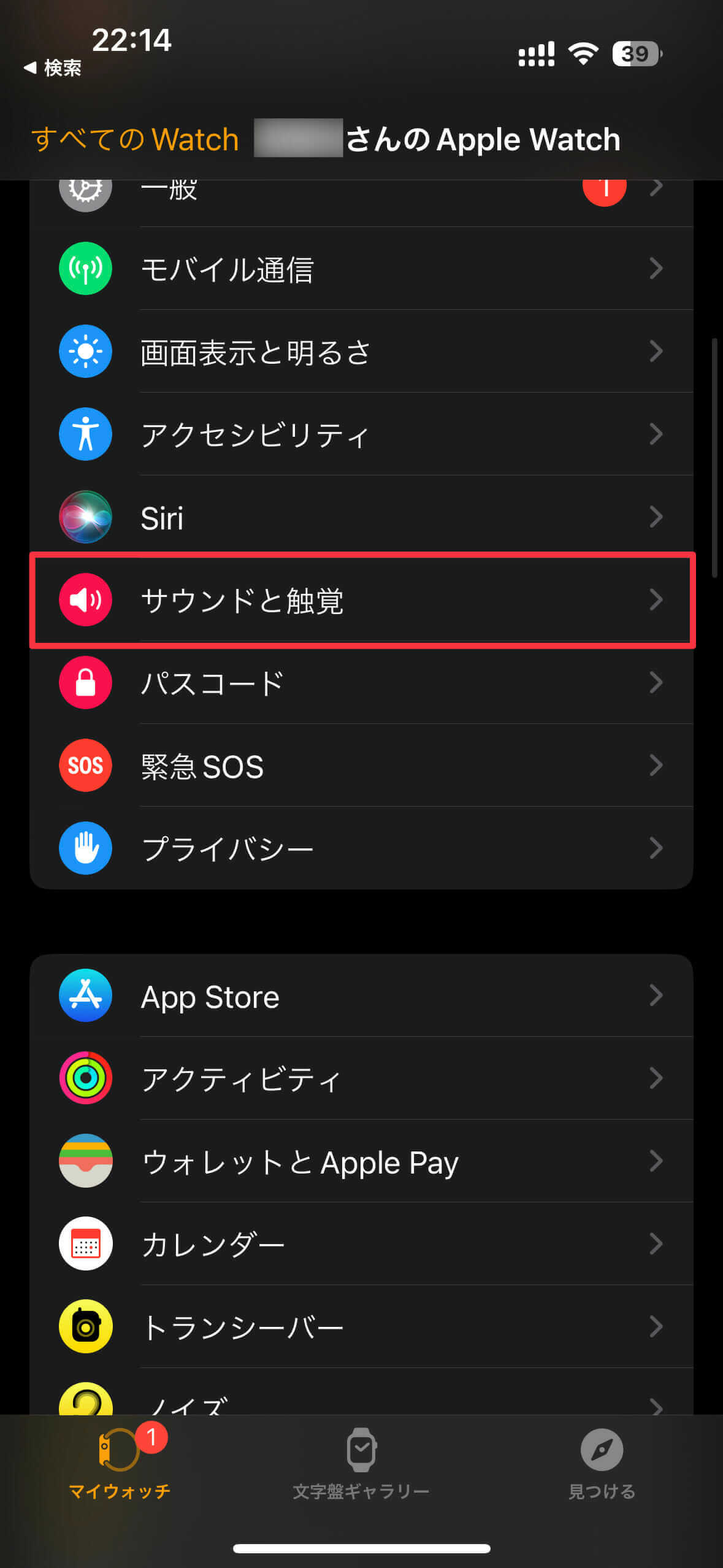Select the モバイル通信 antenna icon

pos(85,269)
